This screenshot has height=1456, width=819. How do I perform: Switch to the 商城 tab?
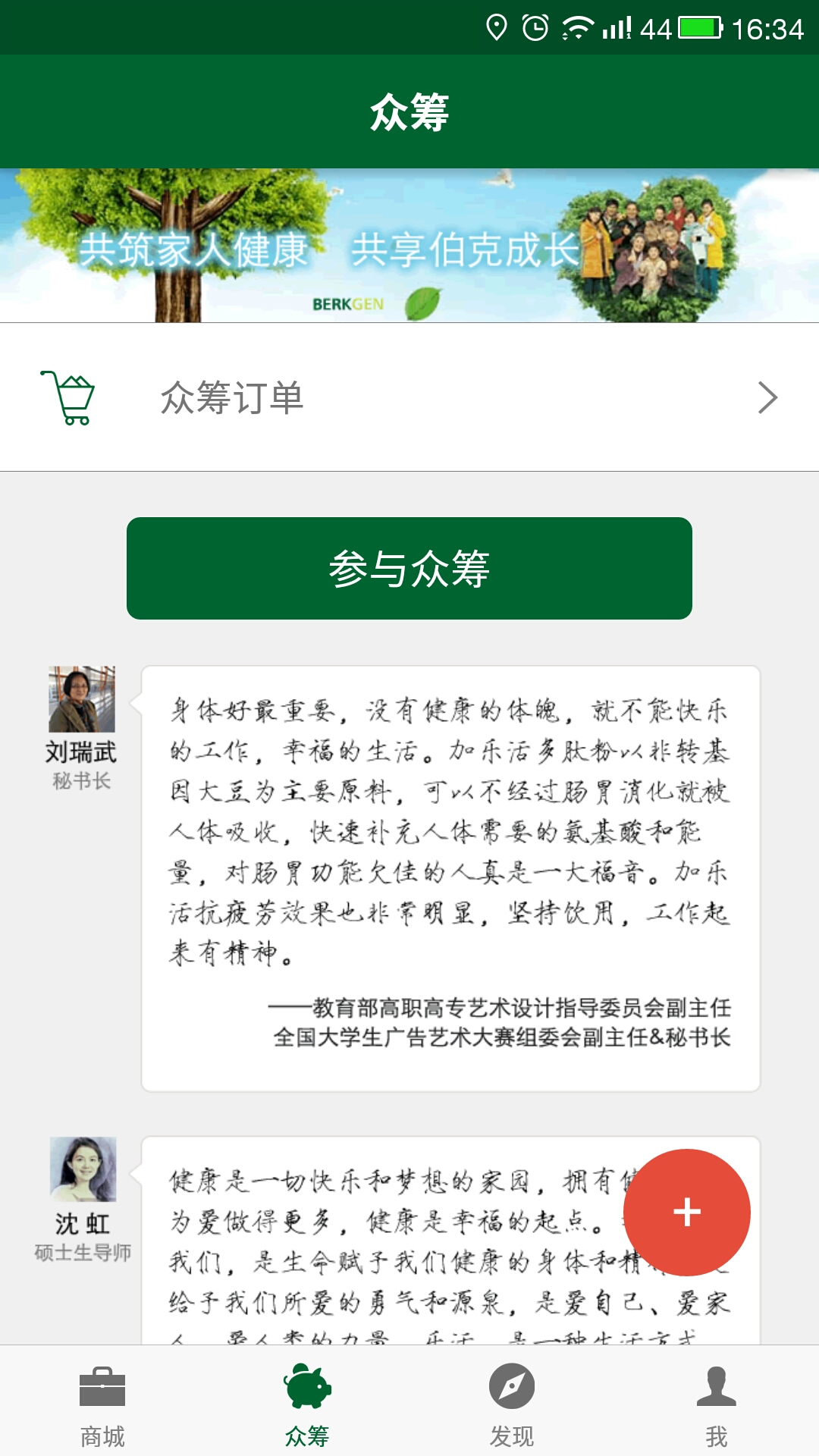pos(102,1404)
